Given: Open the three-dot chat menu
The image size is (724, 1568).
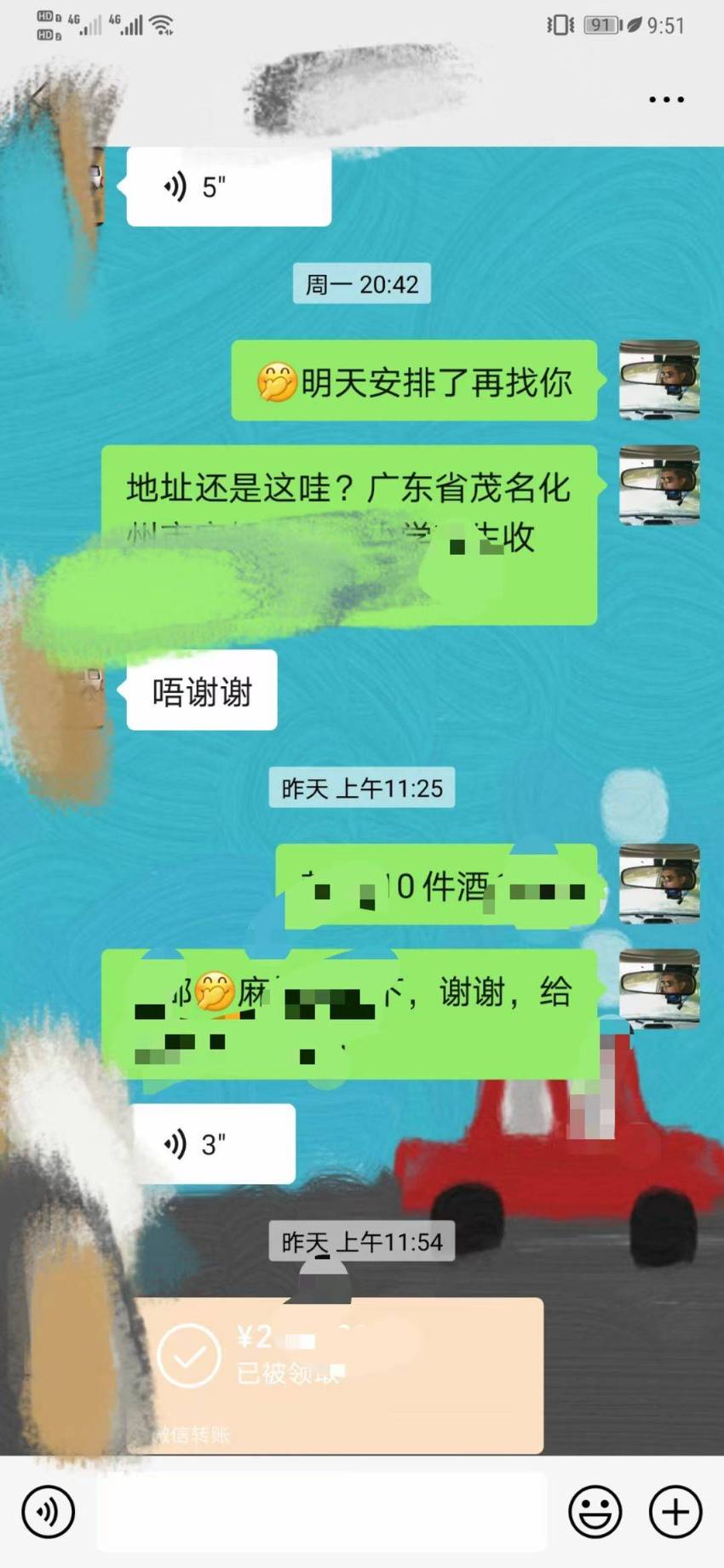Looking at the screenshot, I should pyautogui.click(x=666, y=100).
